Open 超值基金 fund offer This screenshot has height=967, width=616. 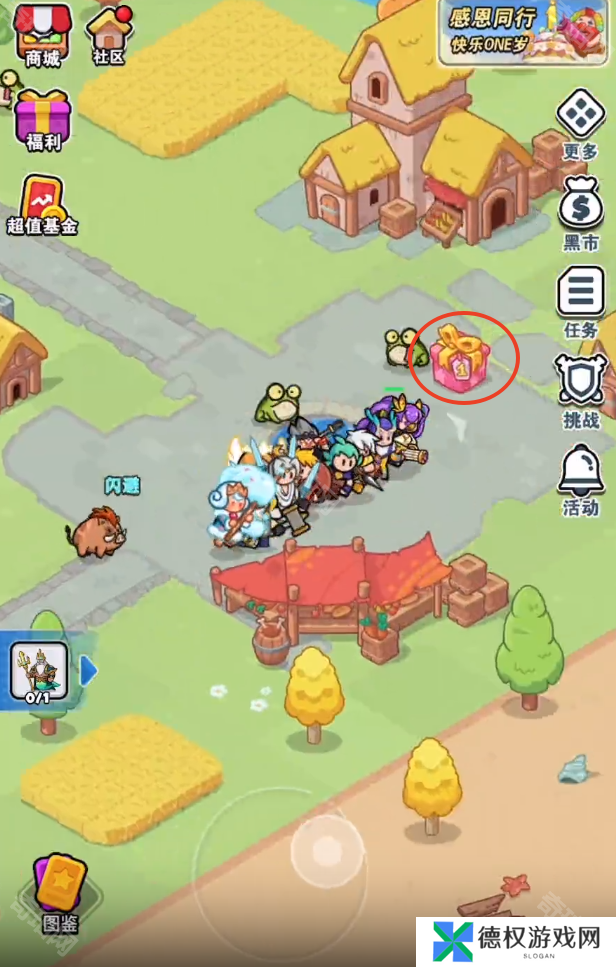click(x=42, y=203)
